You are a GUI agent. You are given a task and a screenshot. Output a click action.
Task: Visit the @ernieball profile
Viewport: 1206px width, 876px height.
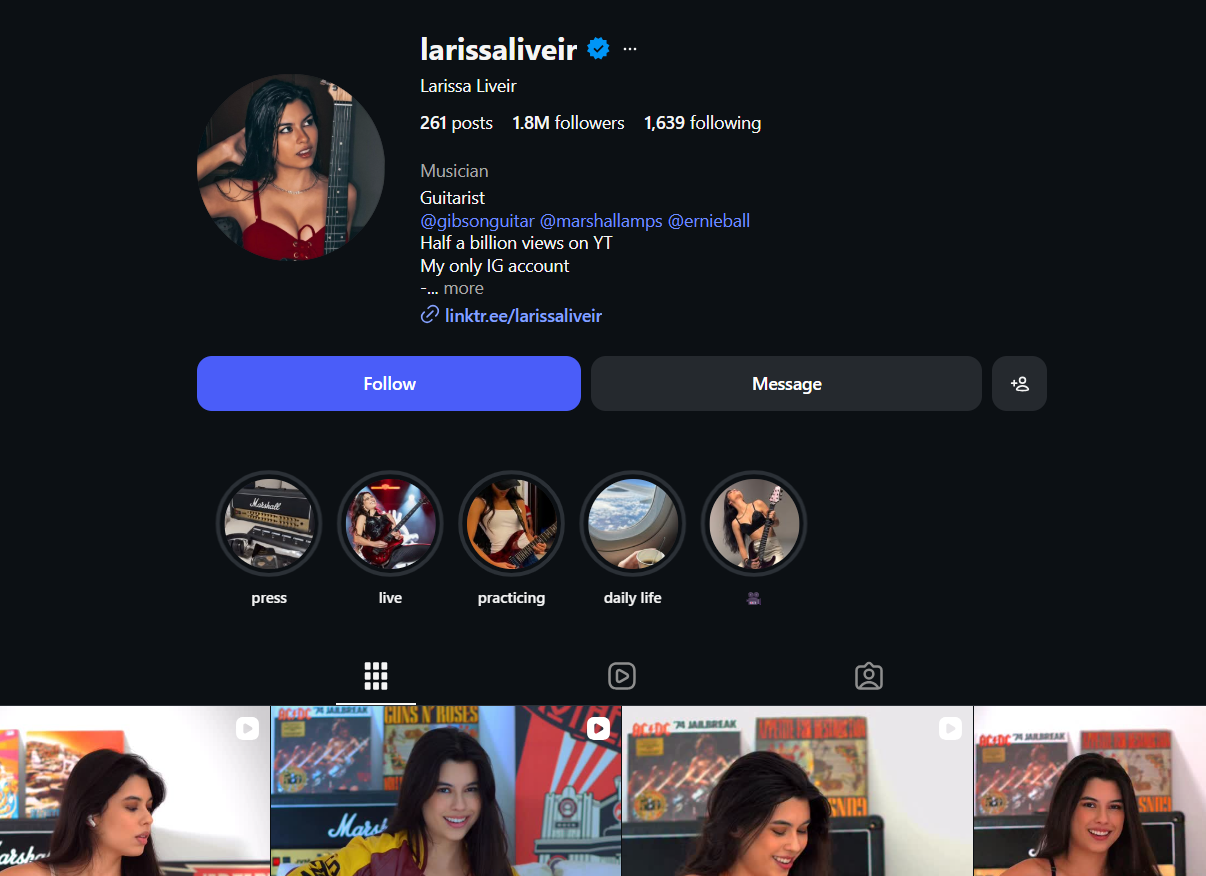click(708, 221)
